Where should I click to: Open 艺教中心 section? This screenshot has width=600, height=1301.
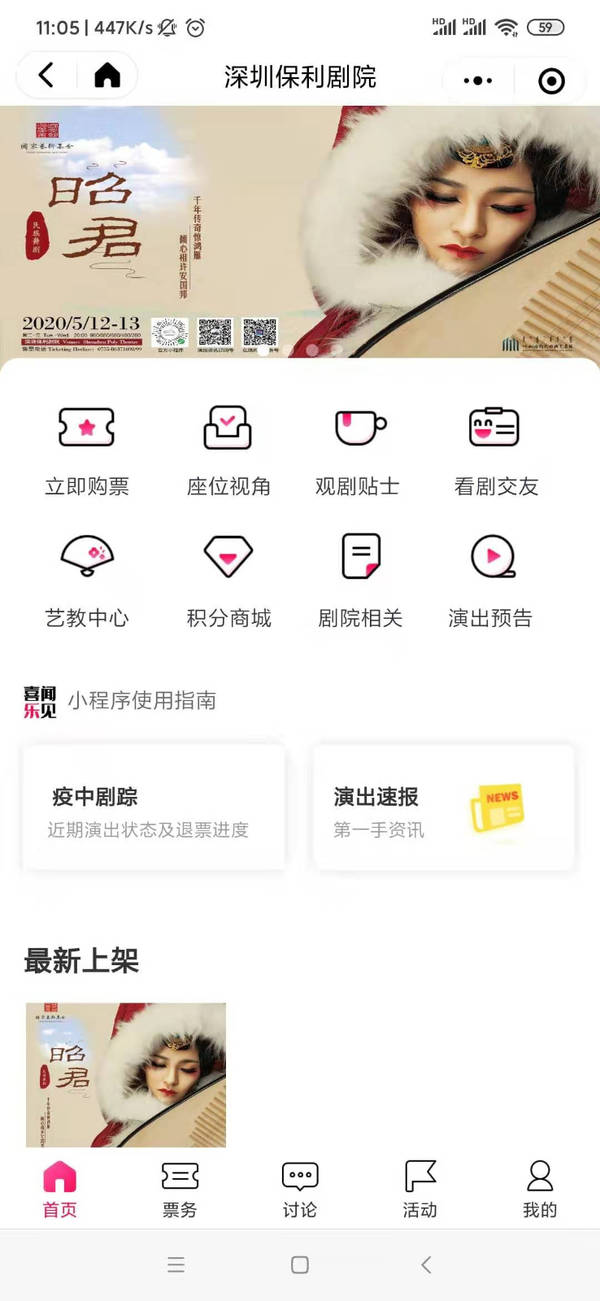(x=87, y=582)
